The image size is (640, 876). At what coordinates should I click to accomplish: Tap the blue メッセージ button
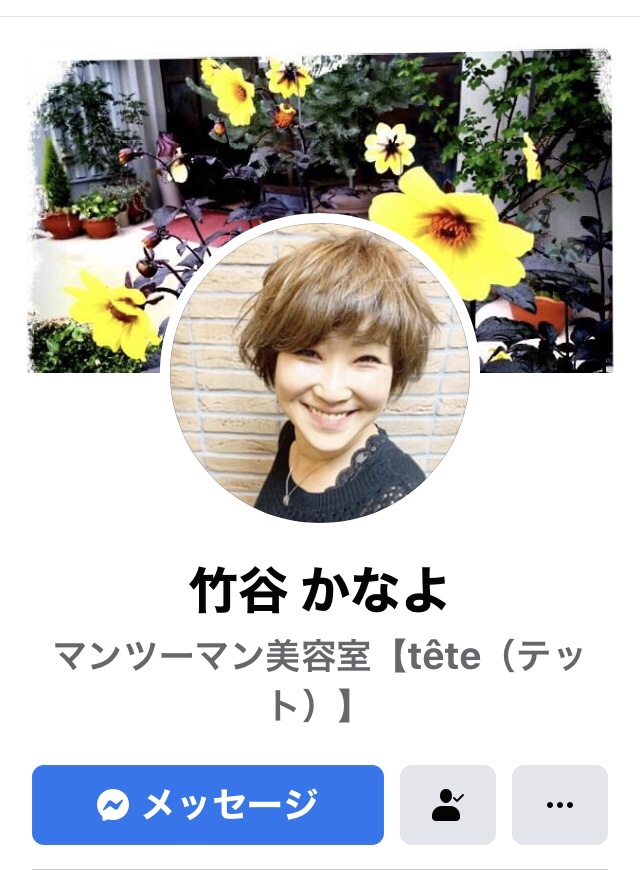click(208, 805)
